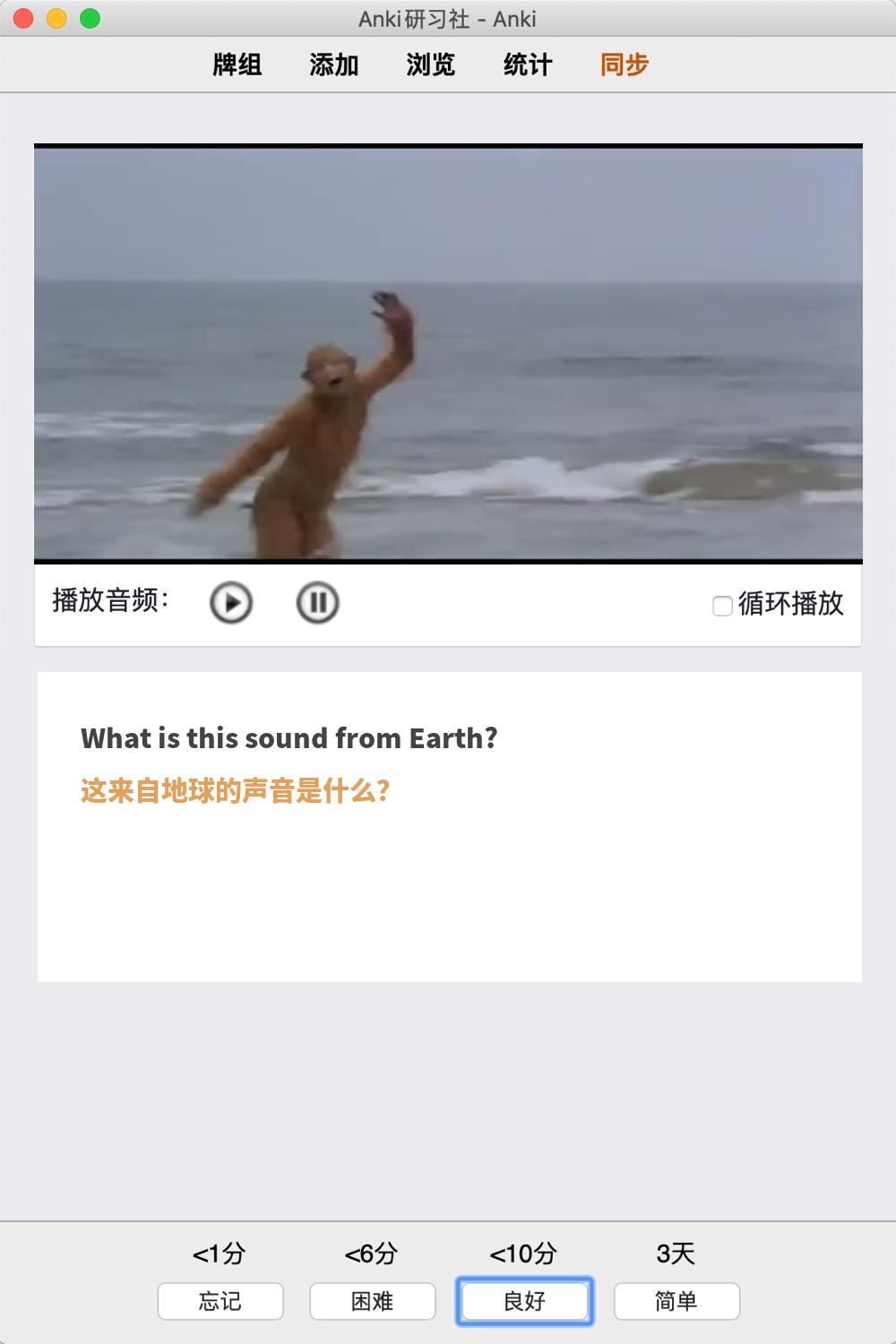
Task: Open the 牌组 decks view
Action: (237, 65)
